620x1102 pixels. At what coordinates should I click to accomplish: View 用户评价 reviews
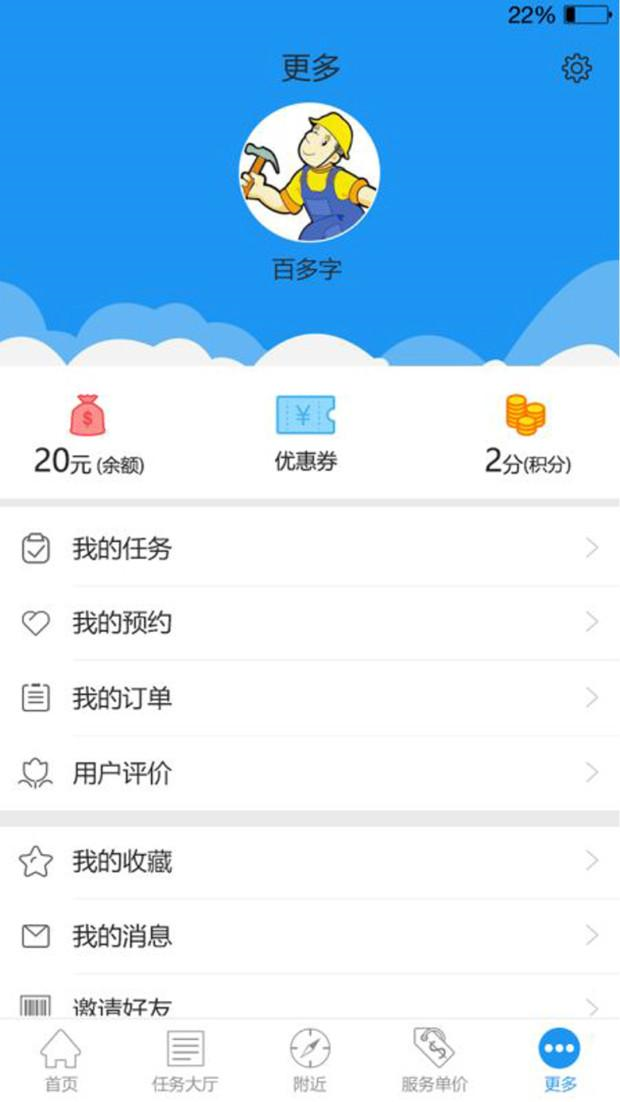point(310,773)
